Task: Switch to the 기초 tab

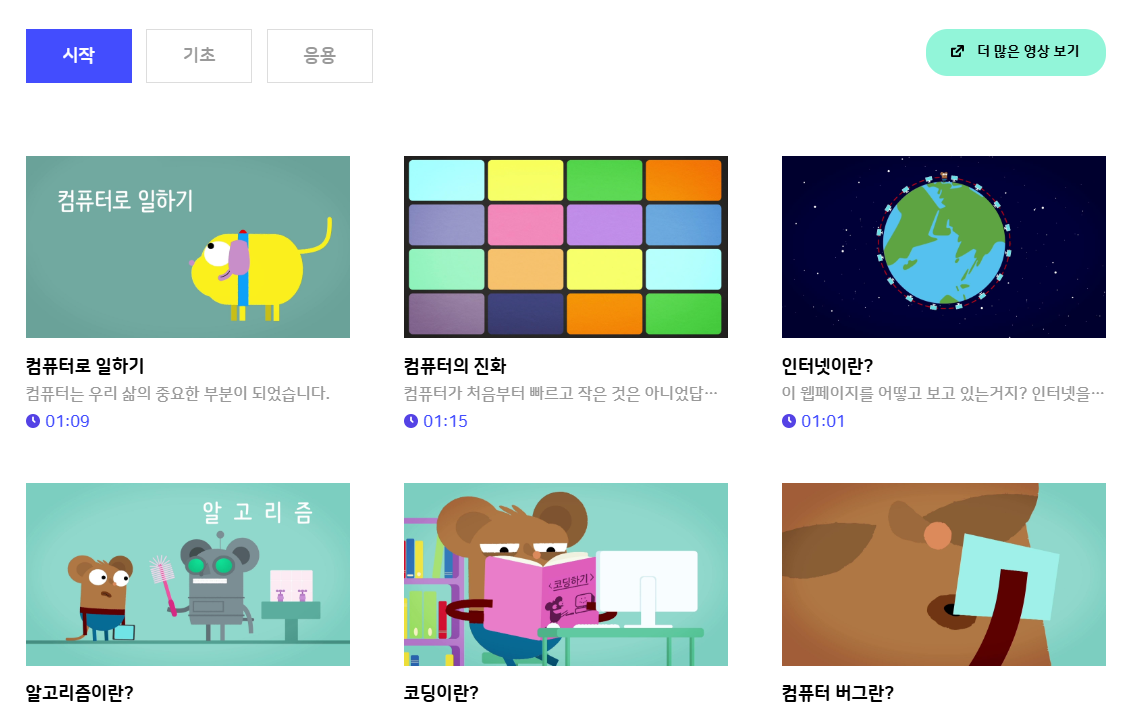Action: (199, 56)
